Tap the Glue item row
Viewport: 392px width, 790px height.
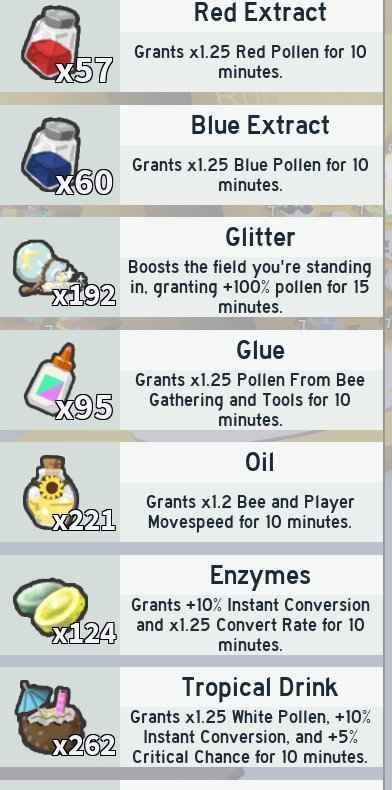point(191,380)
